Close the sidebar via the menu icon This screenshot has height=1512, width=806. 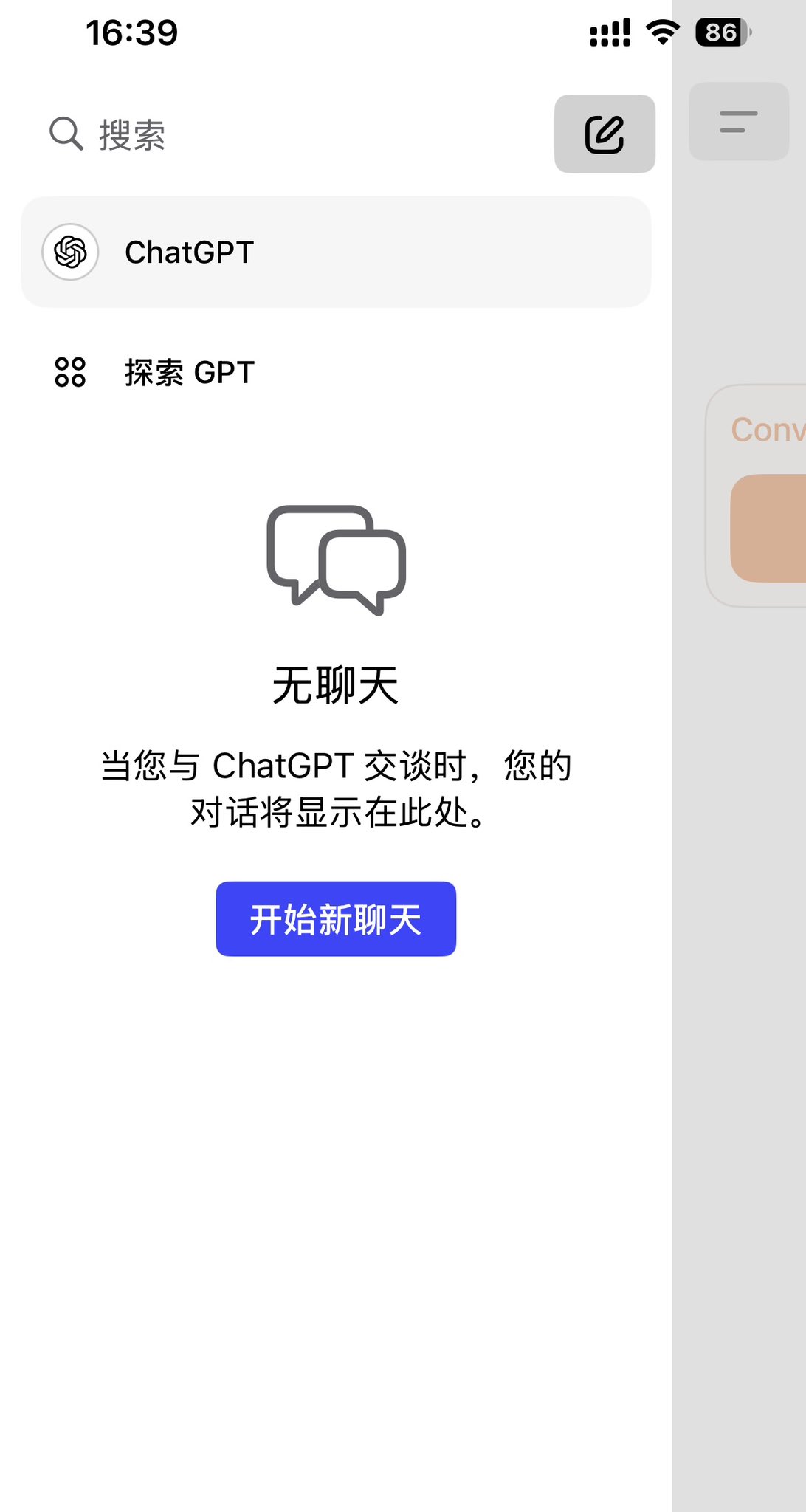(x=739, y=122)
